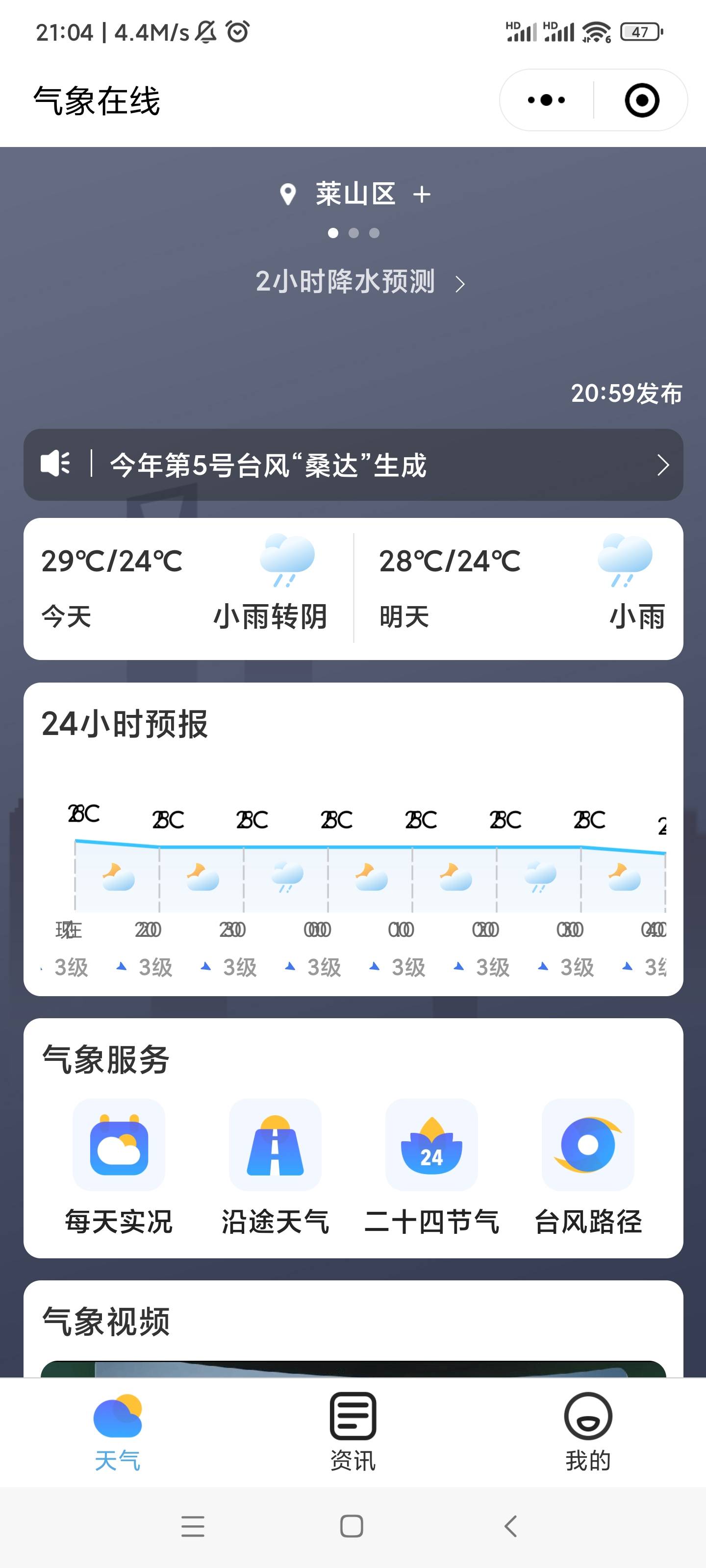The height and width of the screenshot is (1568, 706).
Task: Go to the home screen
Action: click(x=352, y=1526)
